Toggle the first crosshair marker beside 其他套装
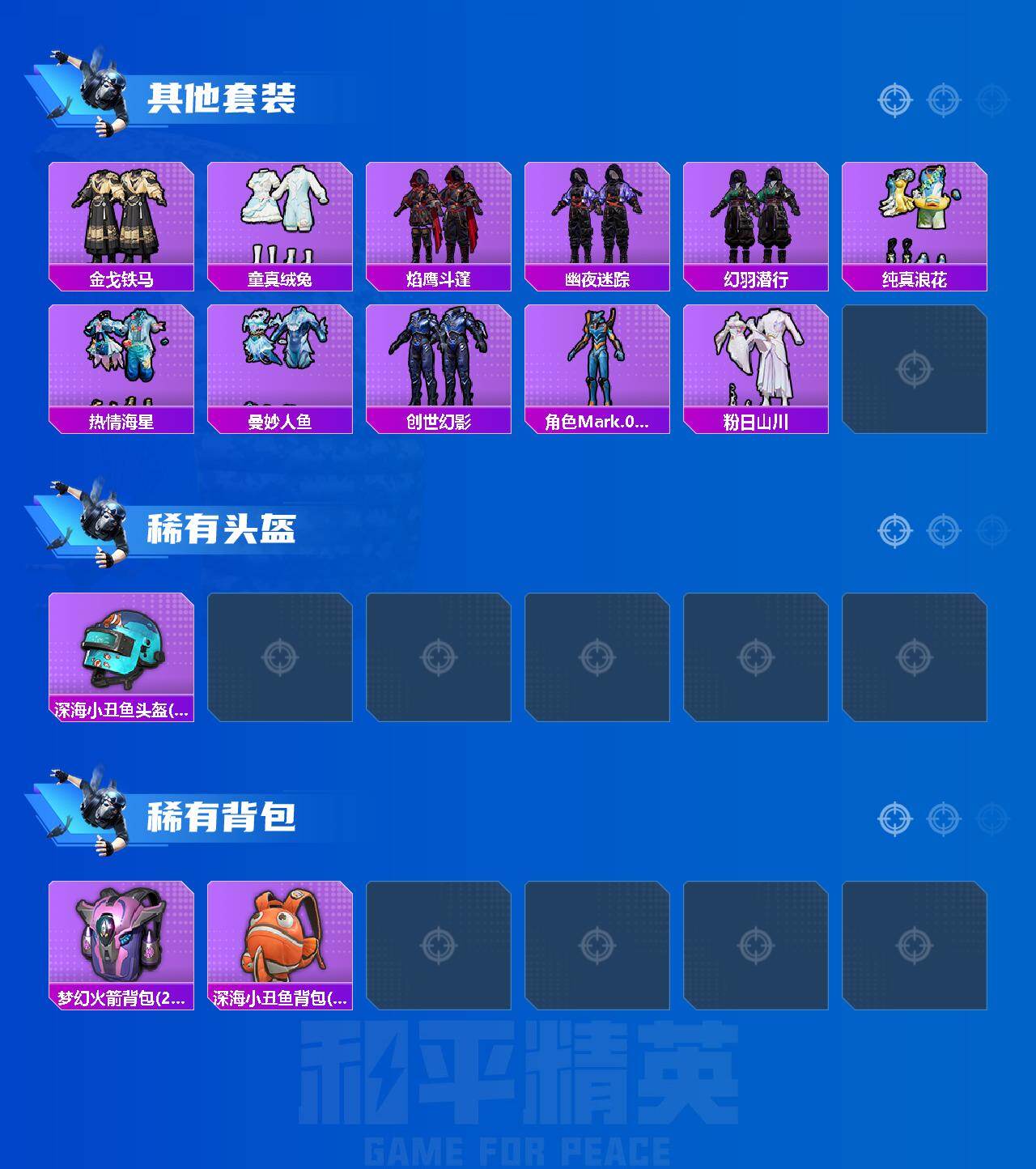The image size is (1036, 1169). [x=894, y=101]
